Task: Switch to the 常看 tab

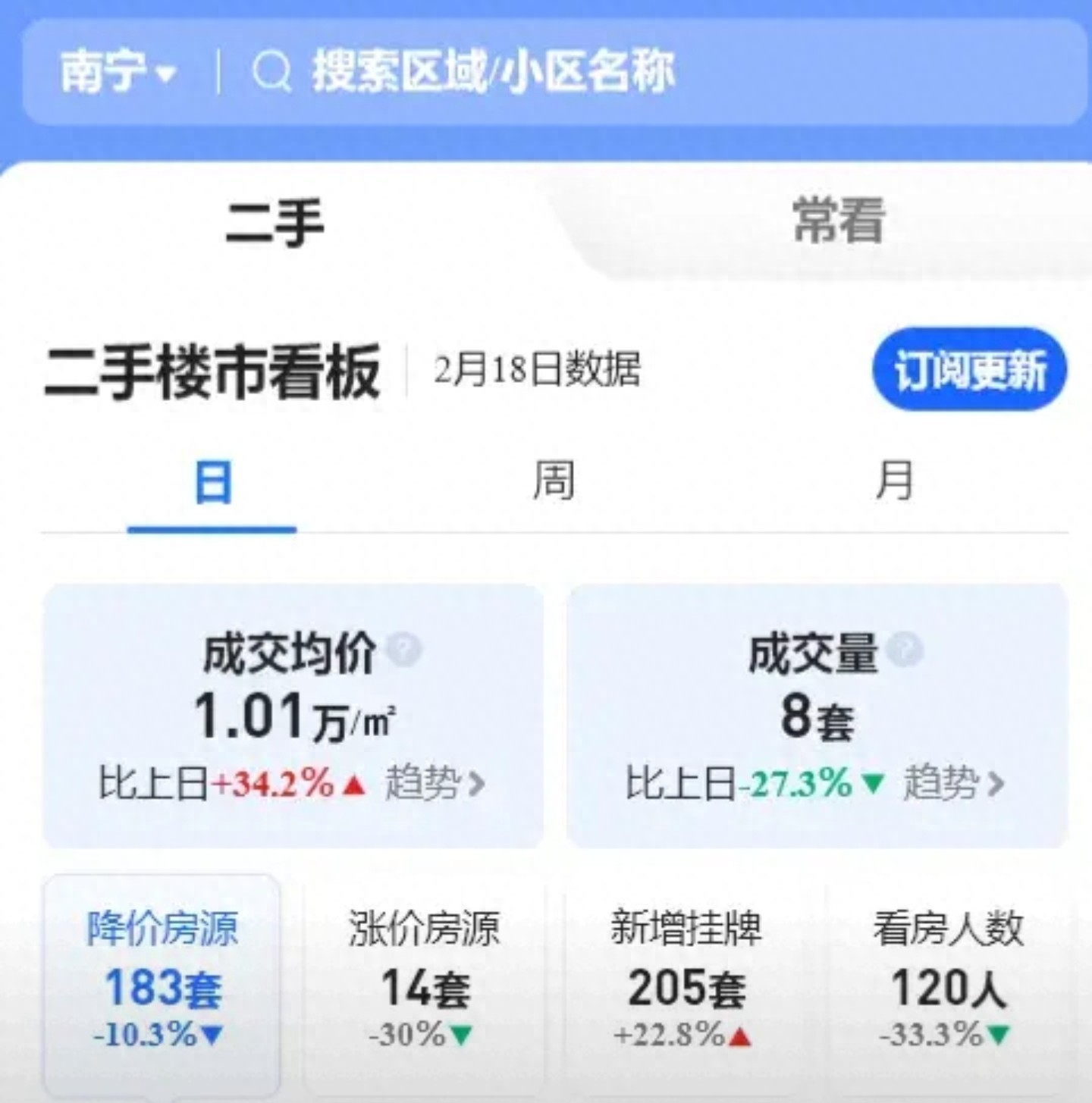Action: pos(839,221)
